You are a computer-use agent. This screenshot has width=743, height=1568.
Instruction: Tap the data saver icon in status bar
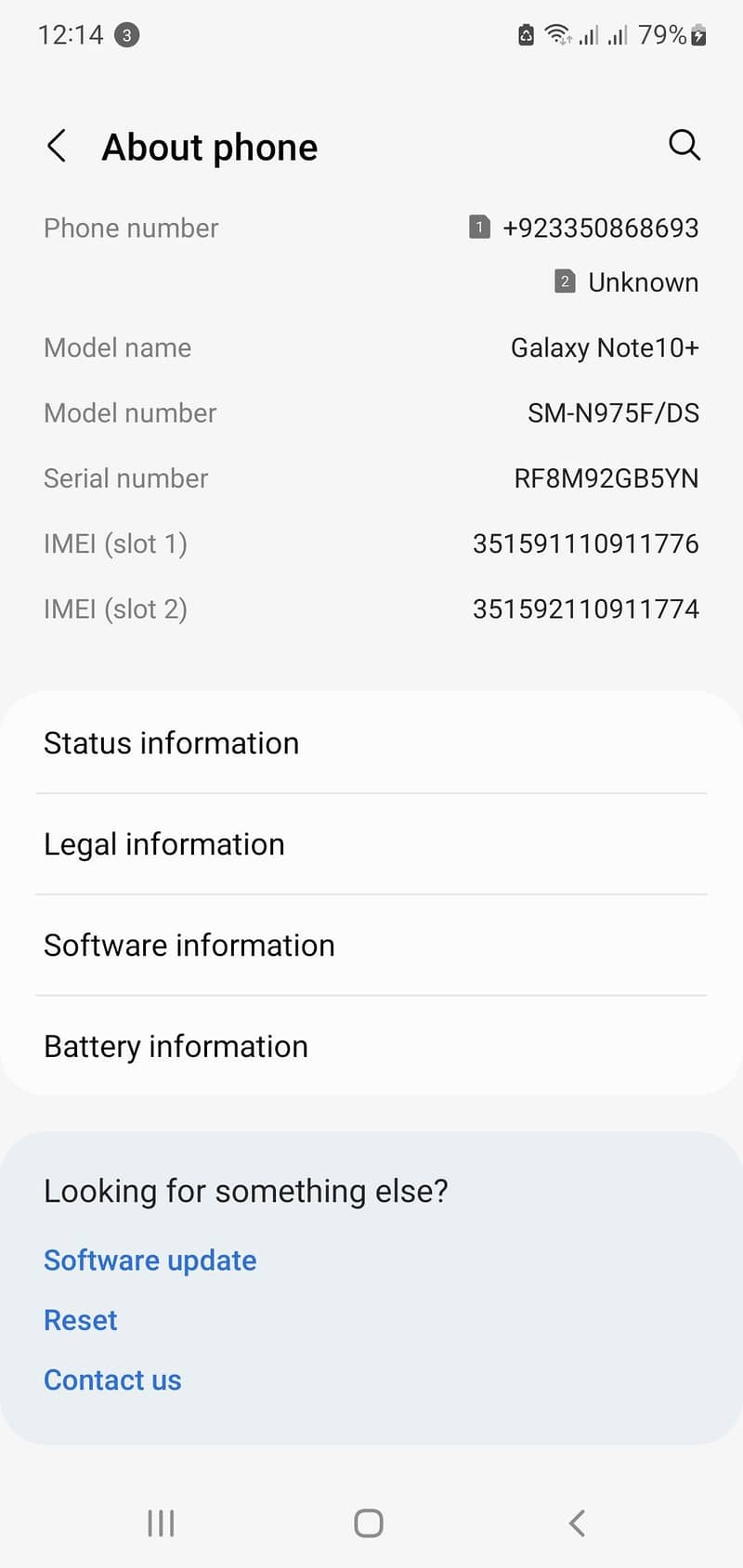[x=526, y=34]
